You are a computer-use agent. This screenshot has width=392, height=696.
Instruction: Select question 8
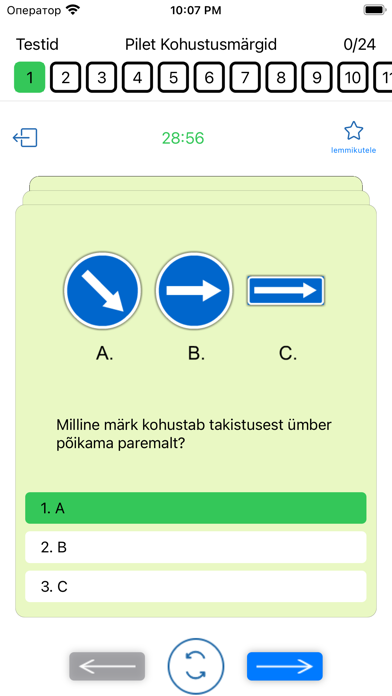(281, 77)
